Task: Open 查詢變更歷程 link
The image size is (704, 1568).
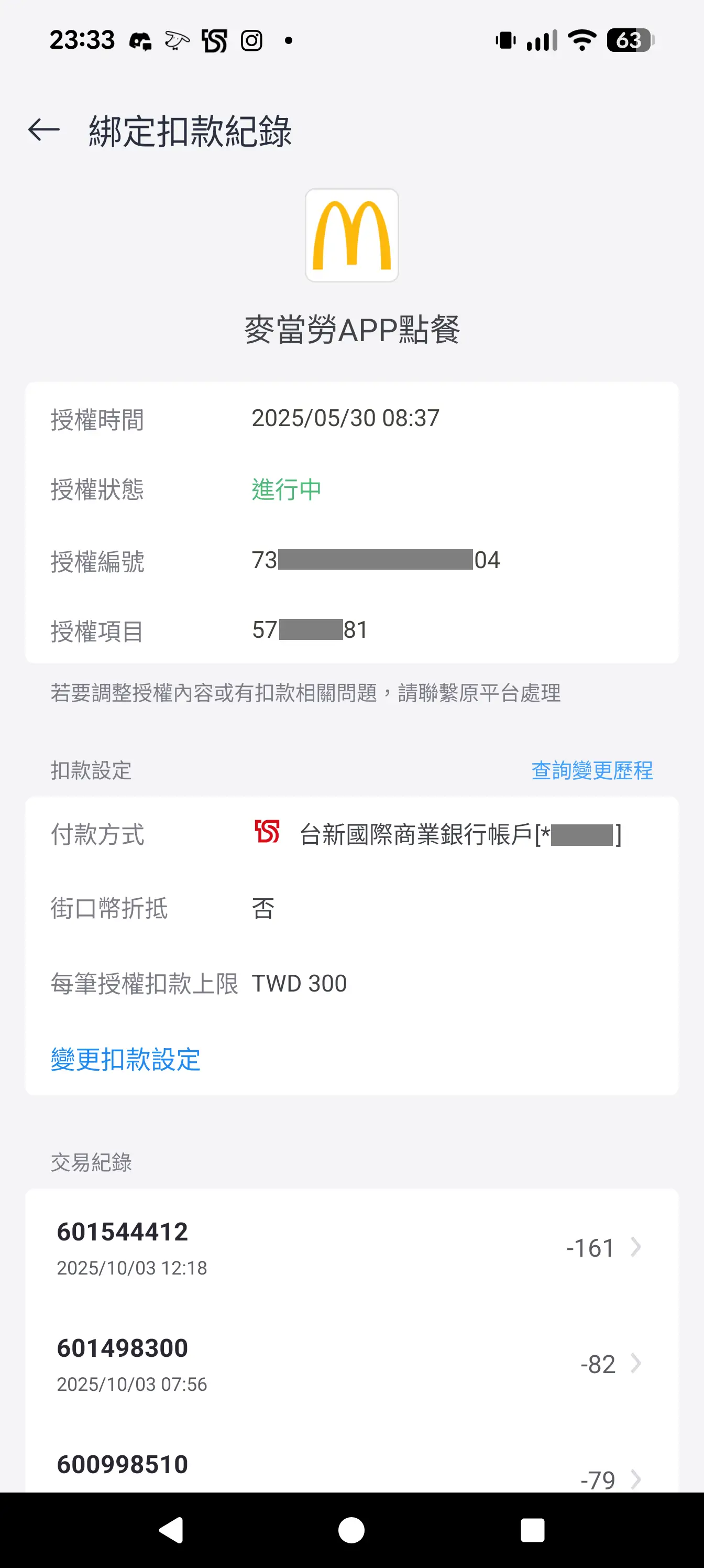Action: pos(591,770)
